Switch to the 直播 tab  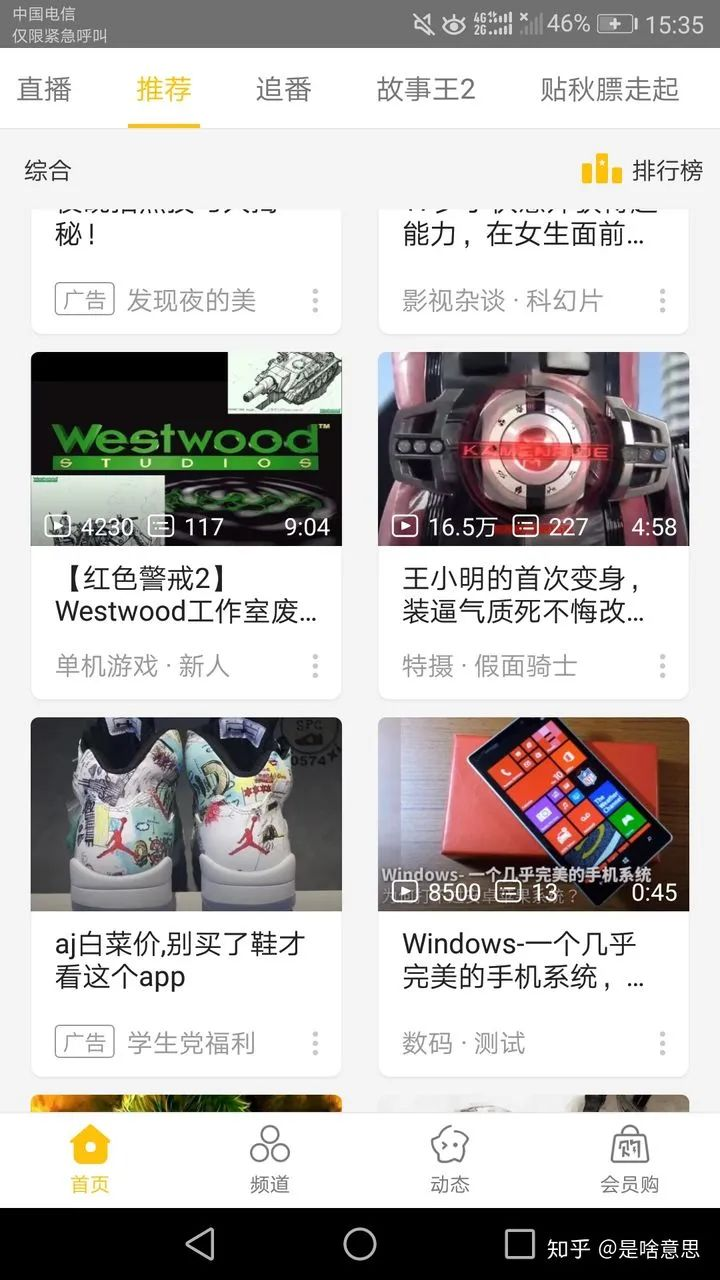[x=44, y=89]
